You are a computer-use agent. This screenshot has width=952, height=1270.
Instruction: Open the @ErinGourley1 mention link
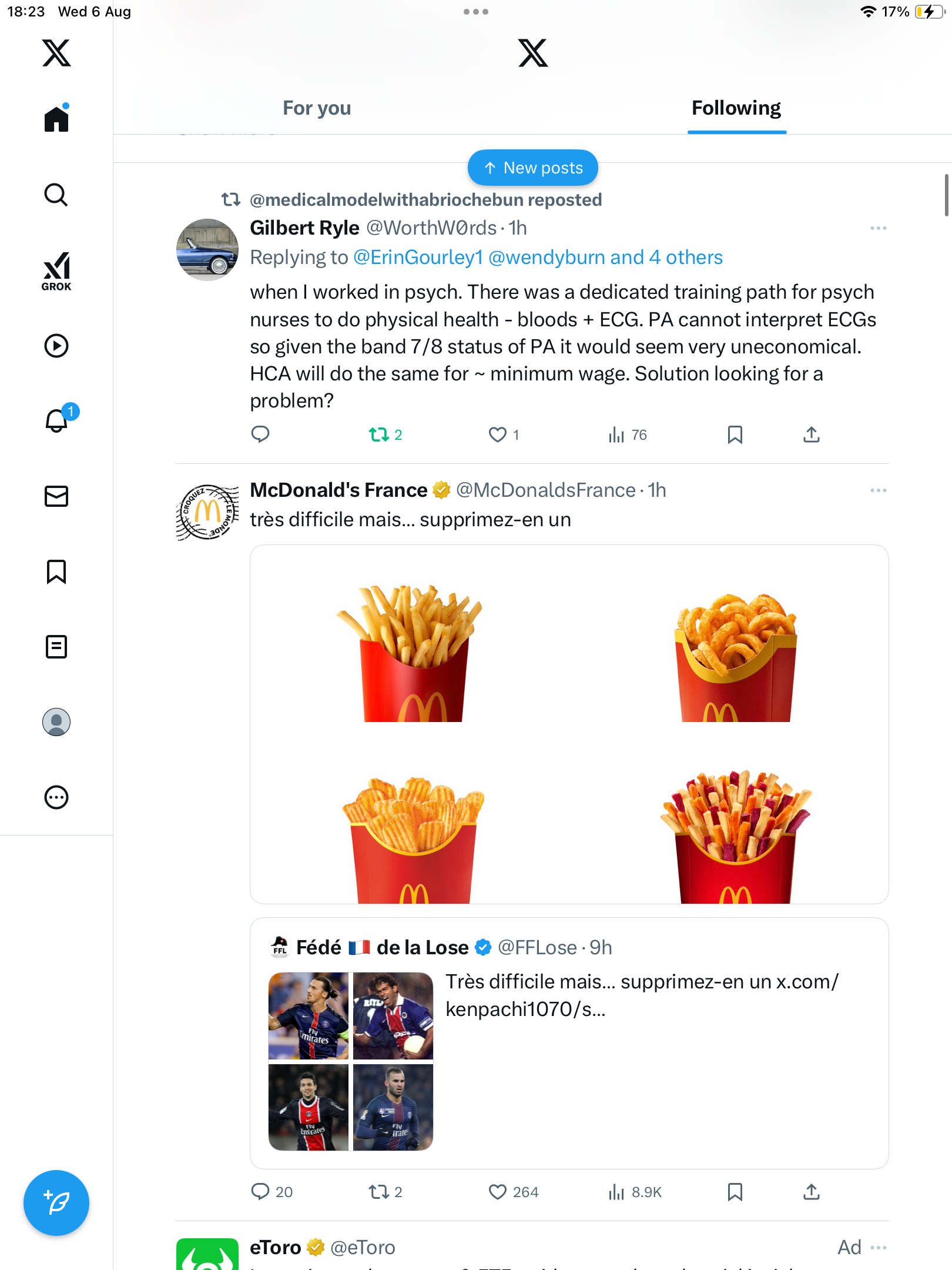(418, 258)
